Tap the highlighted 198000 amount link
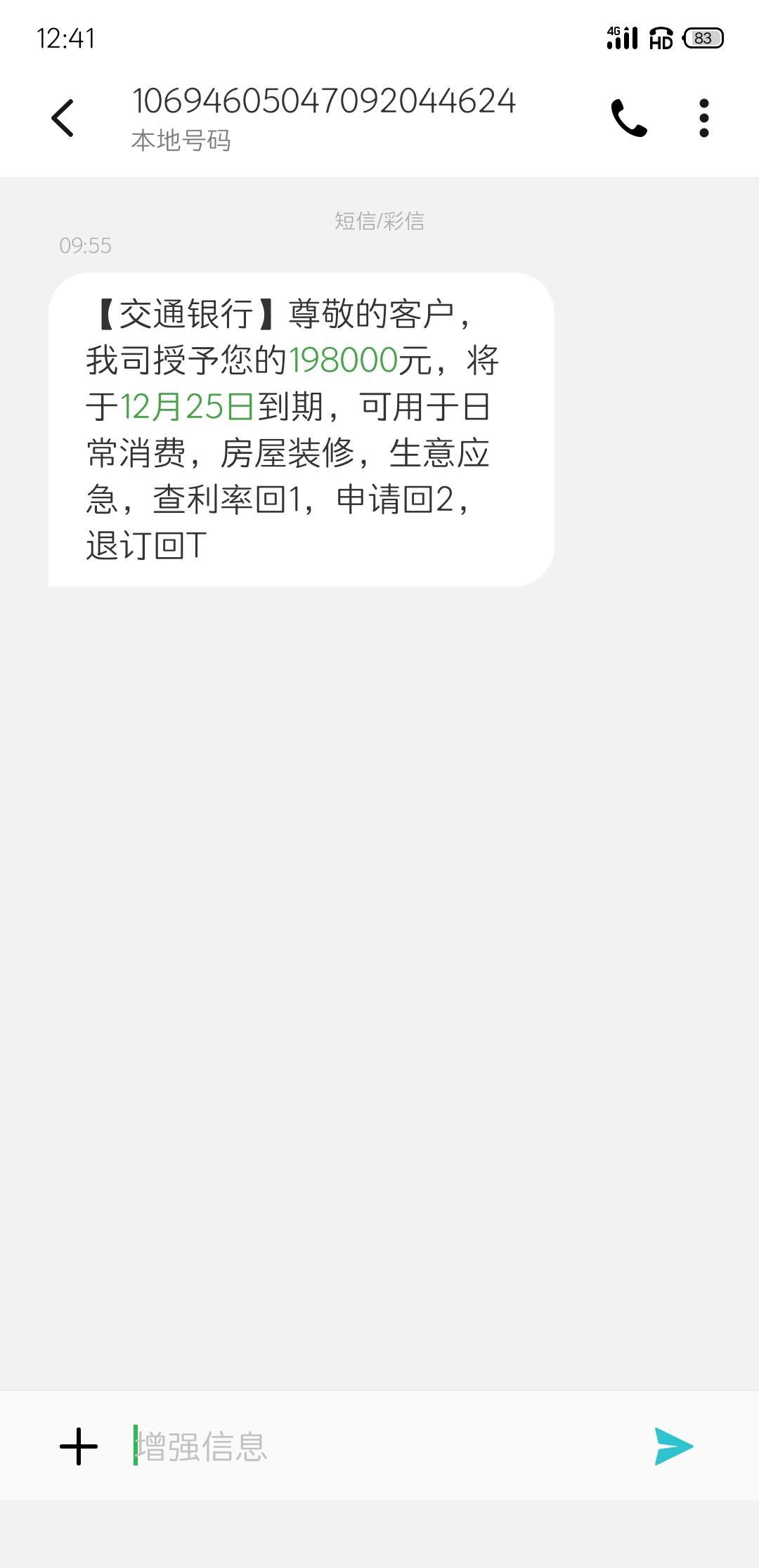Image resolution: width=759 pixels, height=1568 pixels. [344, 360]
